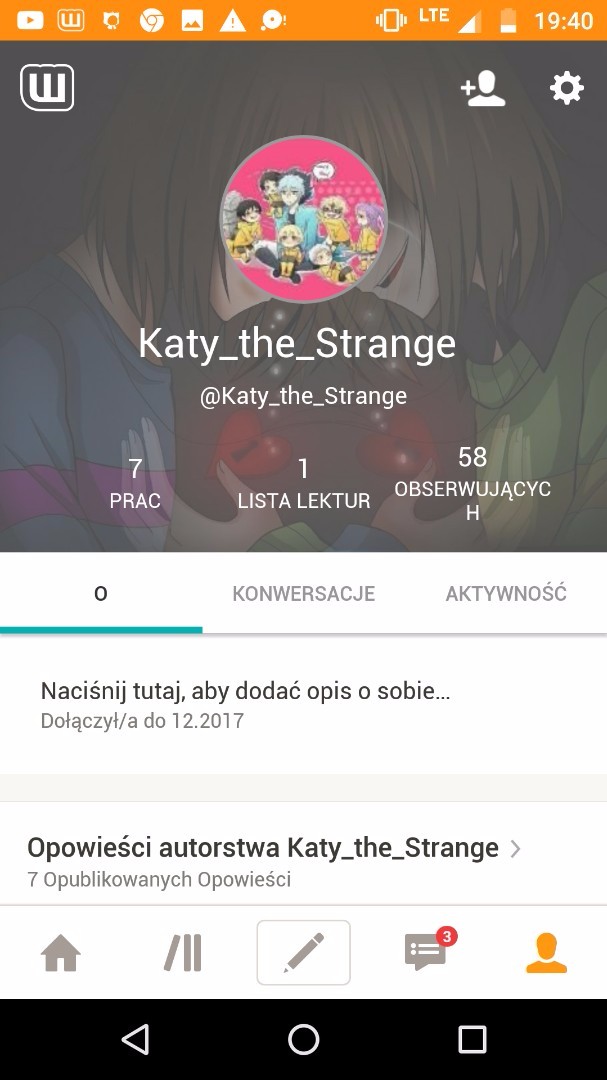The width and height of the screenshot is (607, 1080).
Task: Tap the Wattpad logo icon
Action: (x=47, y=88)
